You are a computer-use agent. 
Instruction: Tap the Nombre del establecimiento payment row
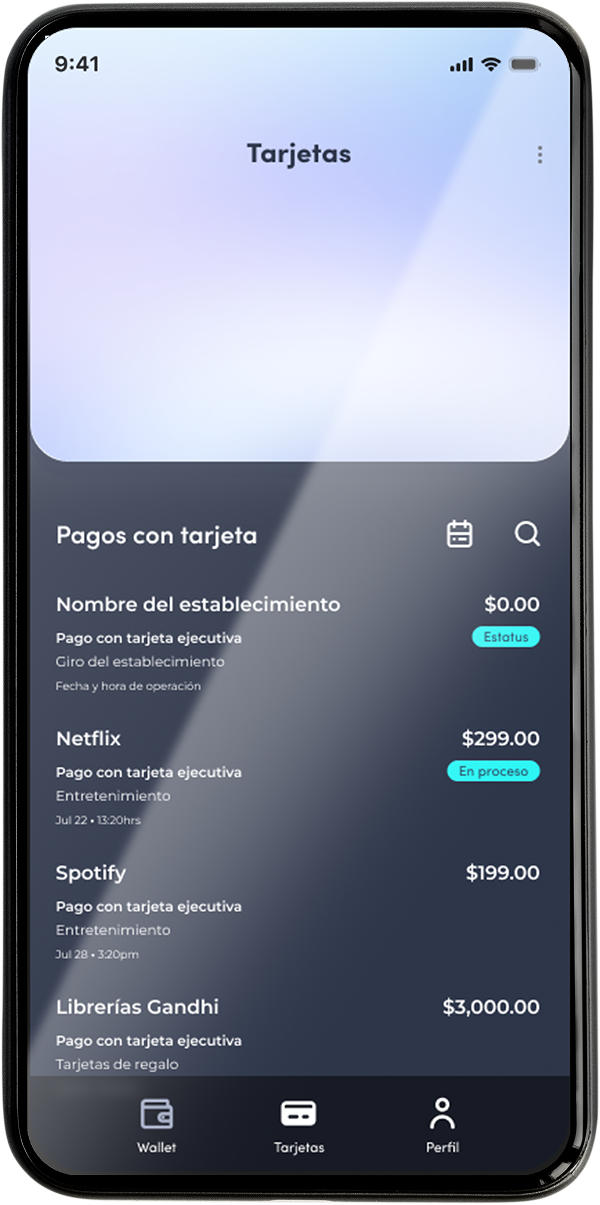point(297,644)
